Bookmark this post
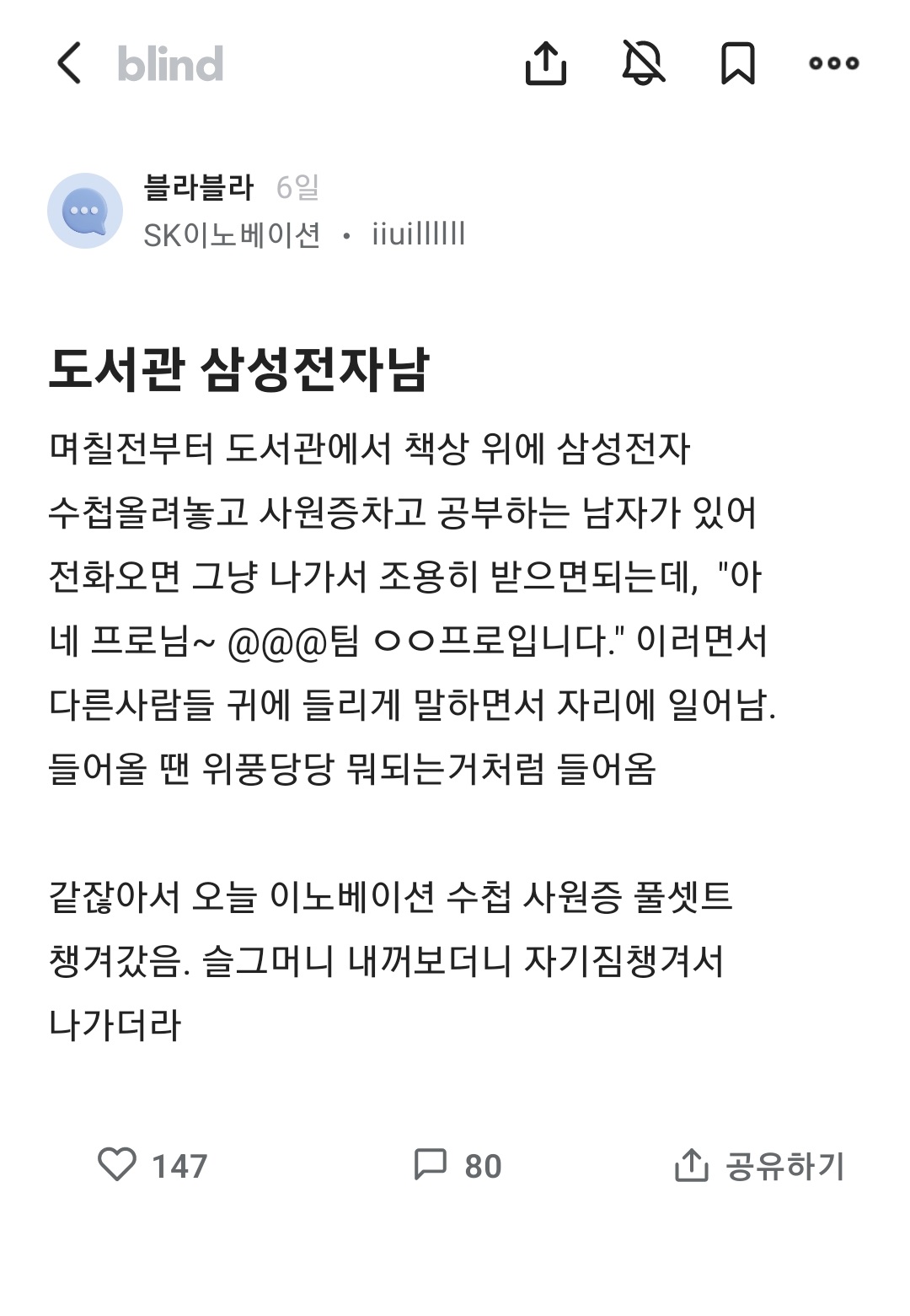 (738, 63)
